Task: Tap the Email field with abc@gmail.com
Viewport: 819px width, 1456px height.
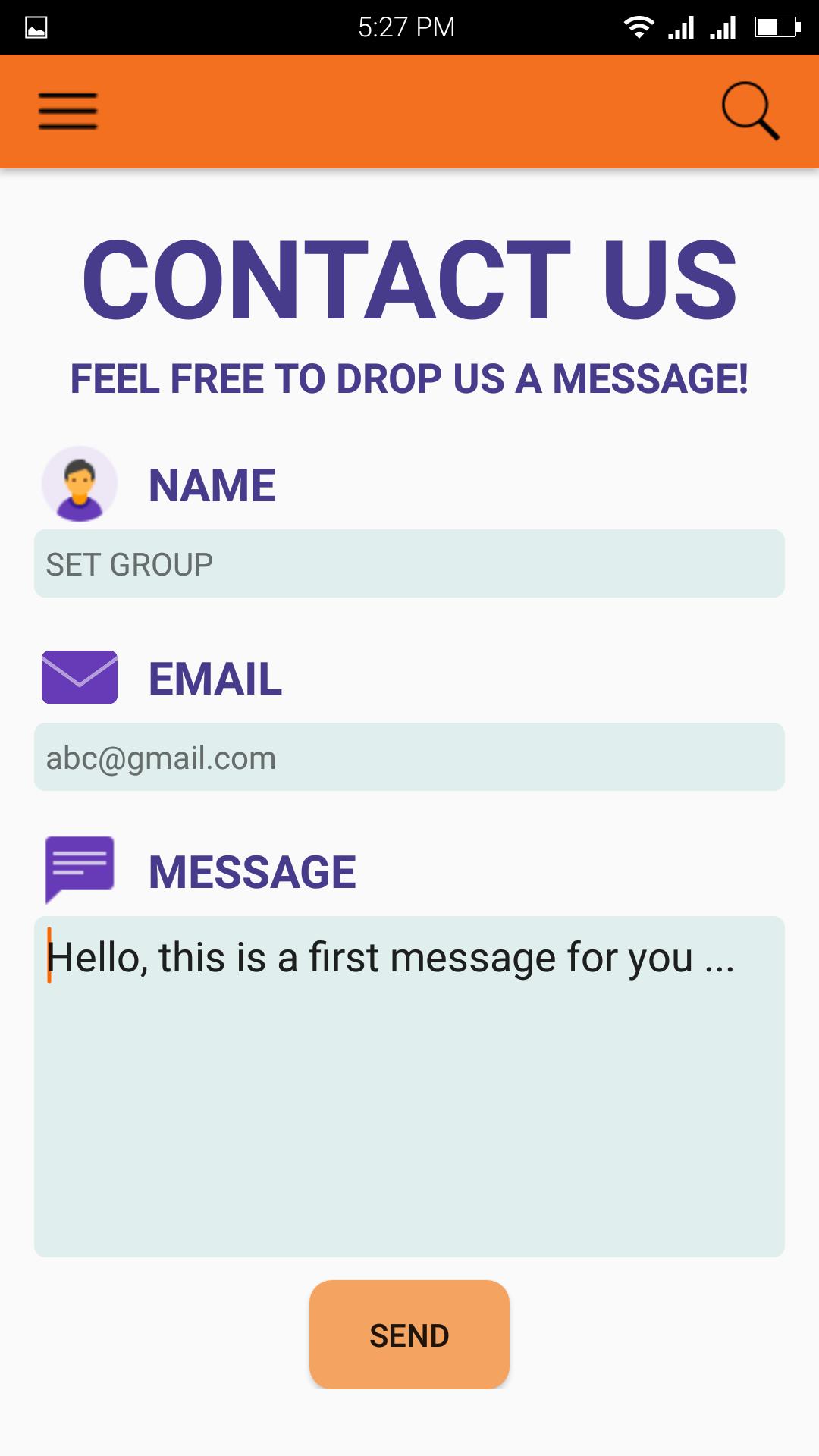Action: (x=409, y=757)
